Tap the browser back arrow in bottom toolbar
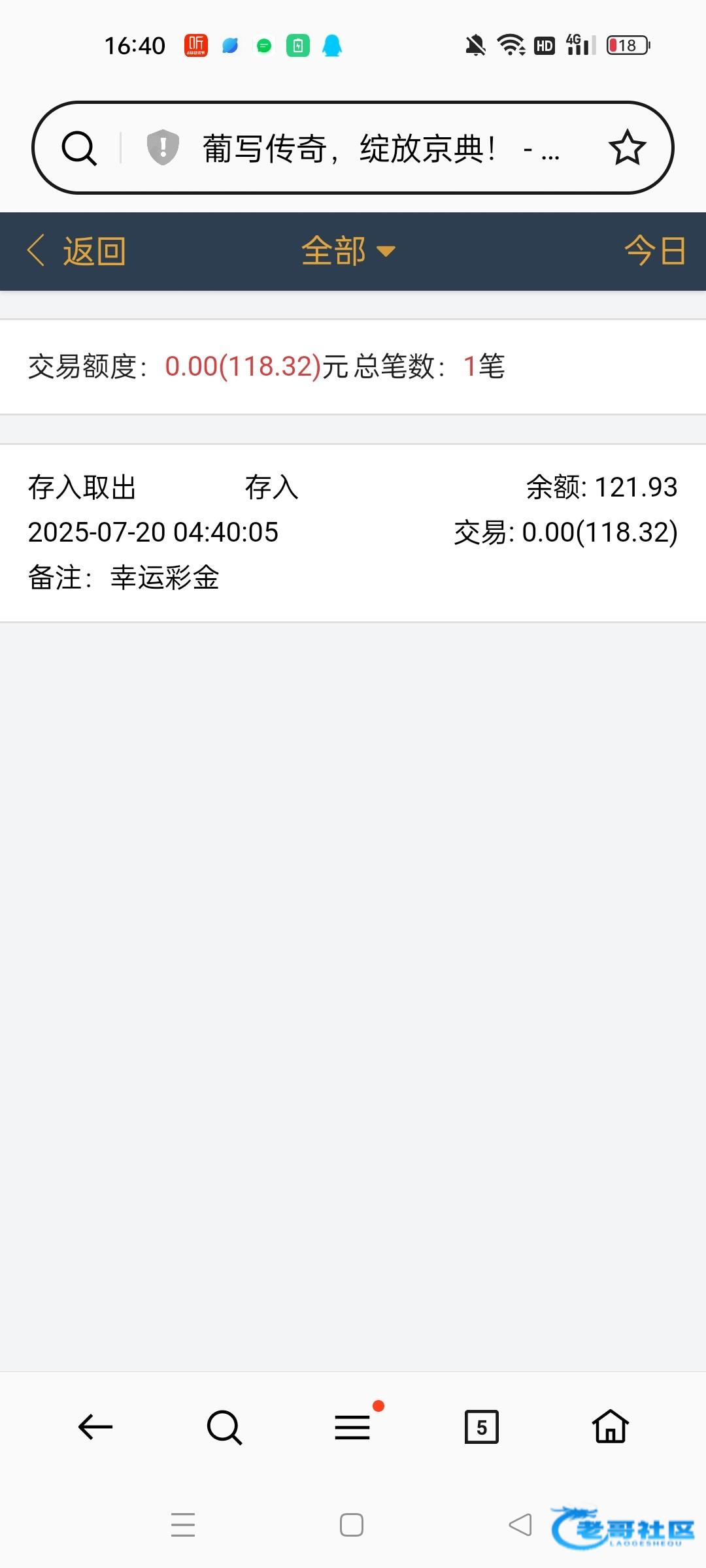The image size is (706, 1568). click(95, 1427)
